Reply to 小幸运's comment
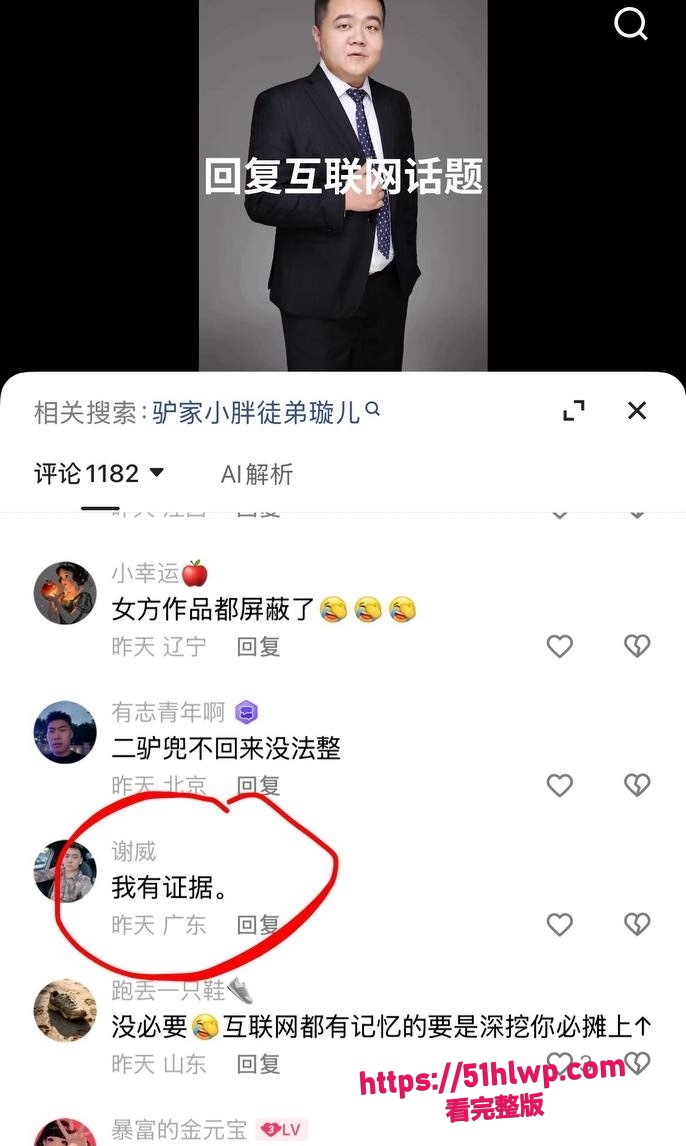The image size is (686, 1146). (x=259, y=646)
